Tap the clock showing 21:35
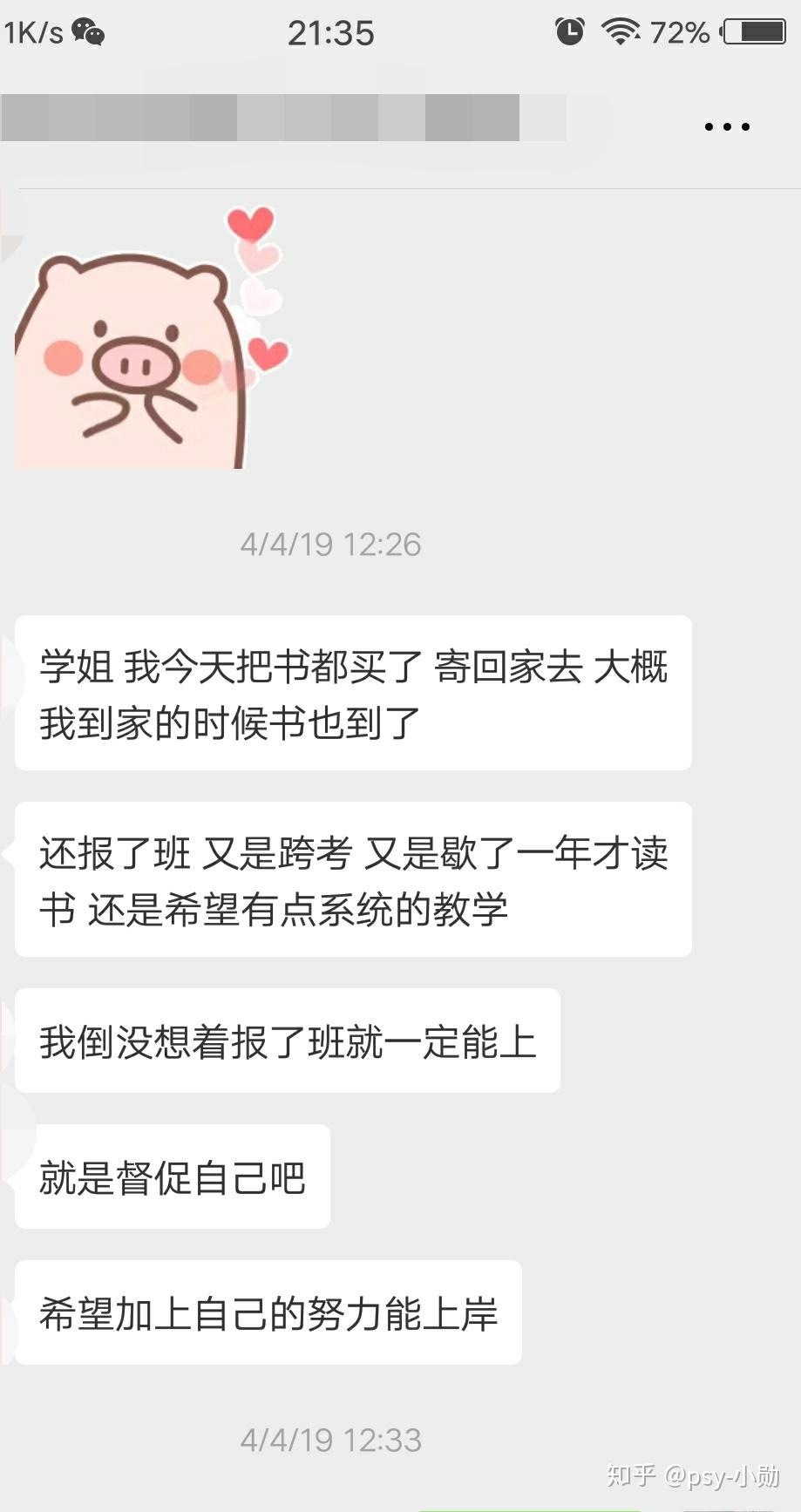 pos(331,32)
